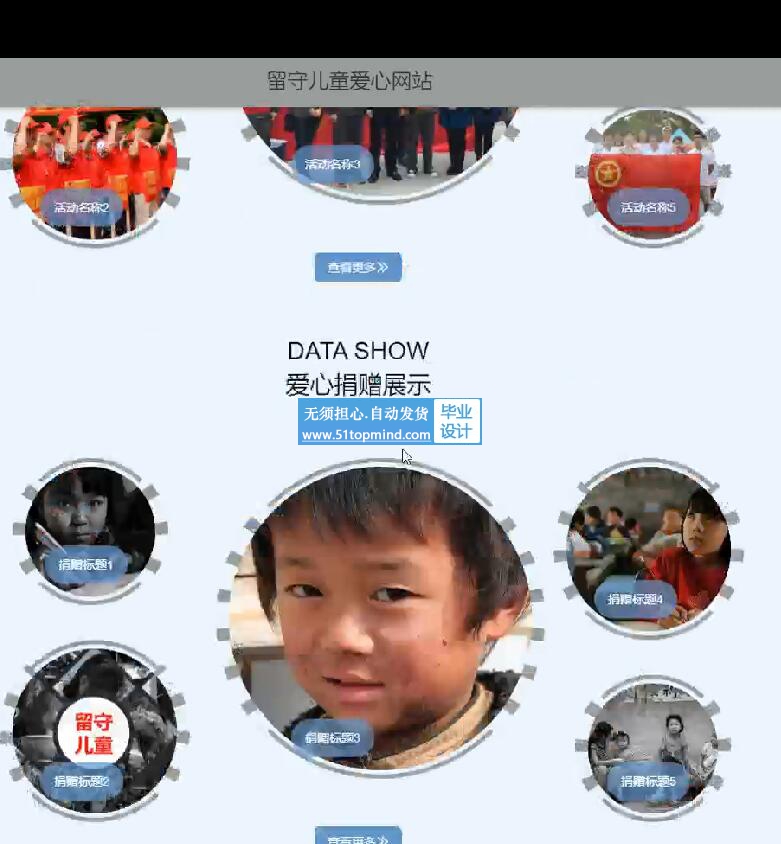Viewport: 781px width, 844px height.
Task: Open donation item 捐赠标题3
Action: 332,738
